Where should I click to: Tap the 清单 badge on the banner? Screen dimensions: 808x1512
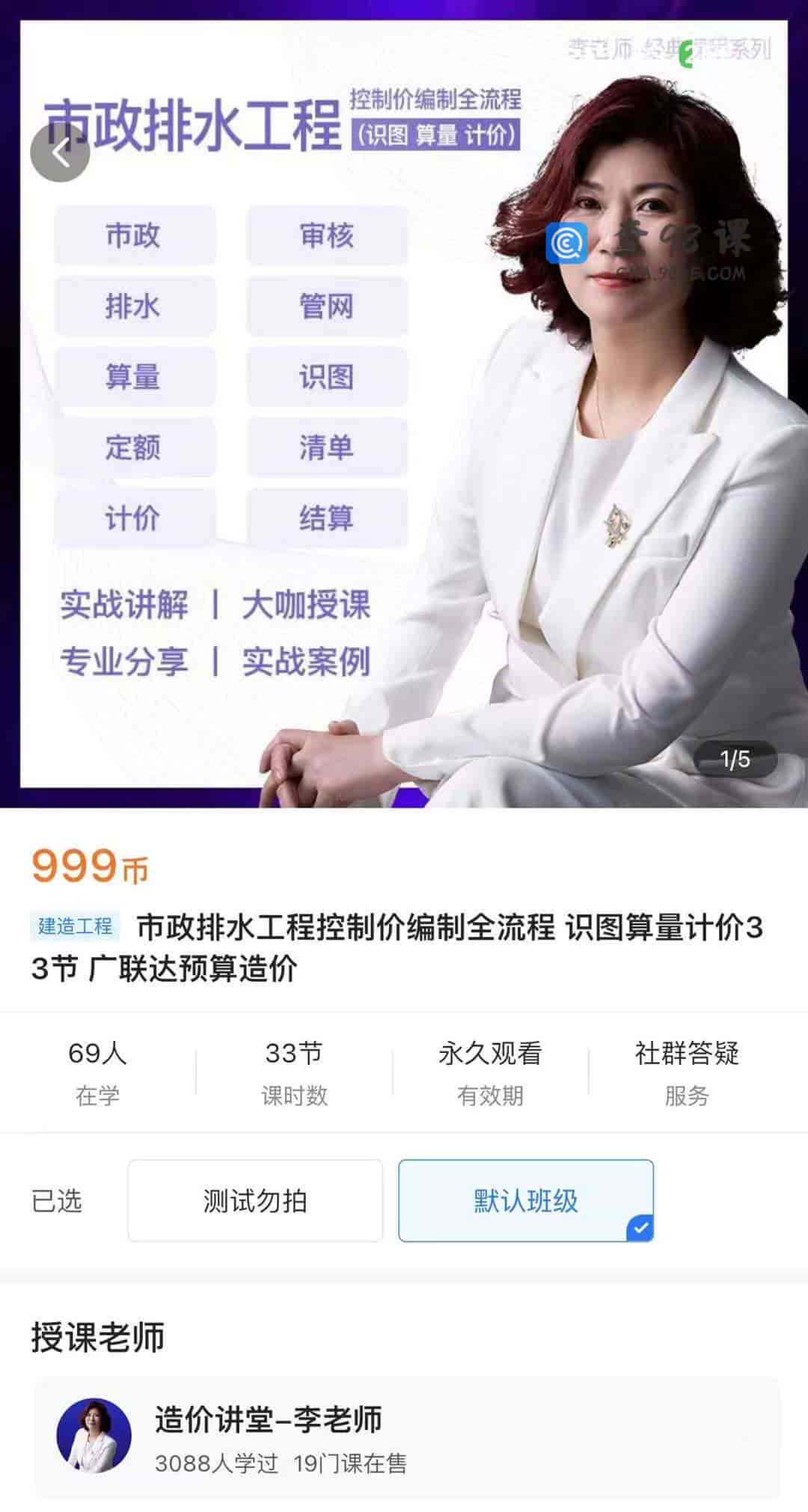coord(327,447)
